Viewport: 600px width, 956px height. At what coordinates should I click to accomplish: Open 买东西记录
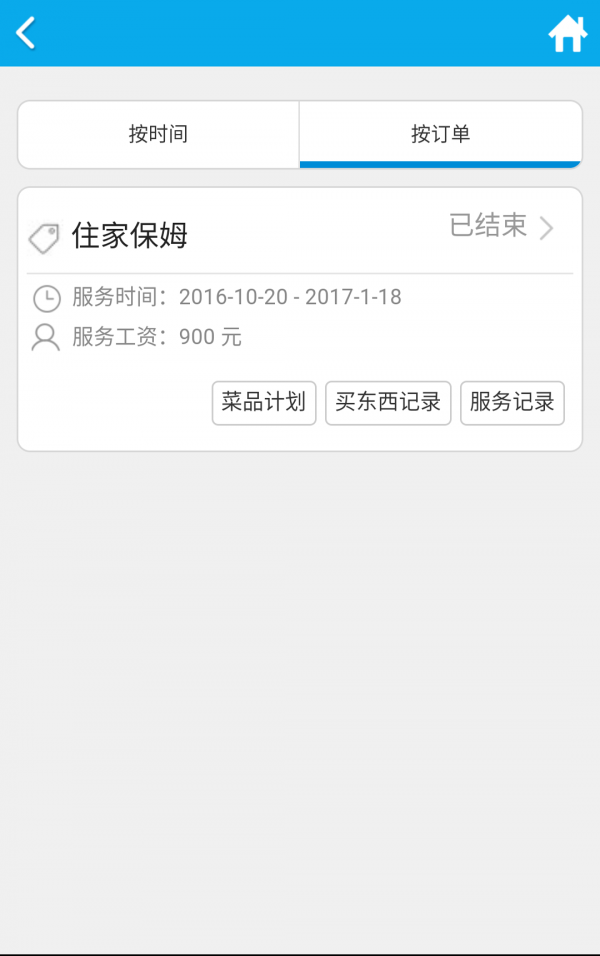point(388,403)
